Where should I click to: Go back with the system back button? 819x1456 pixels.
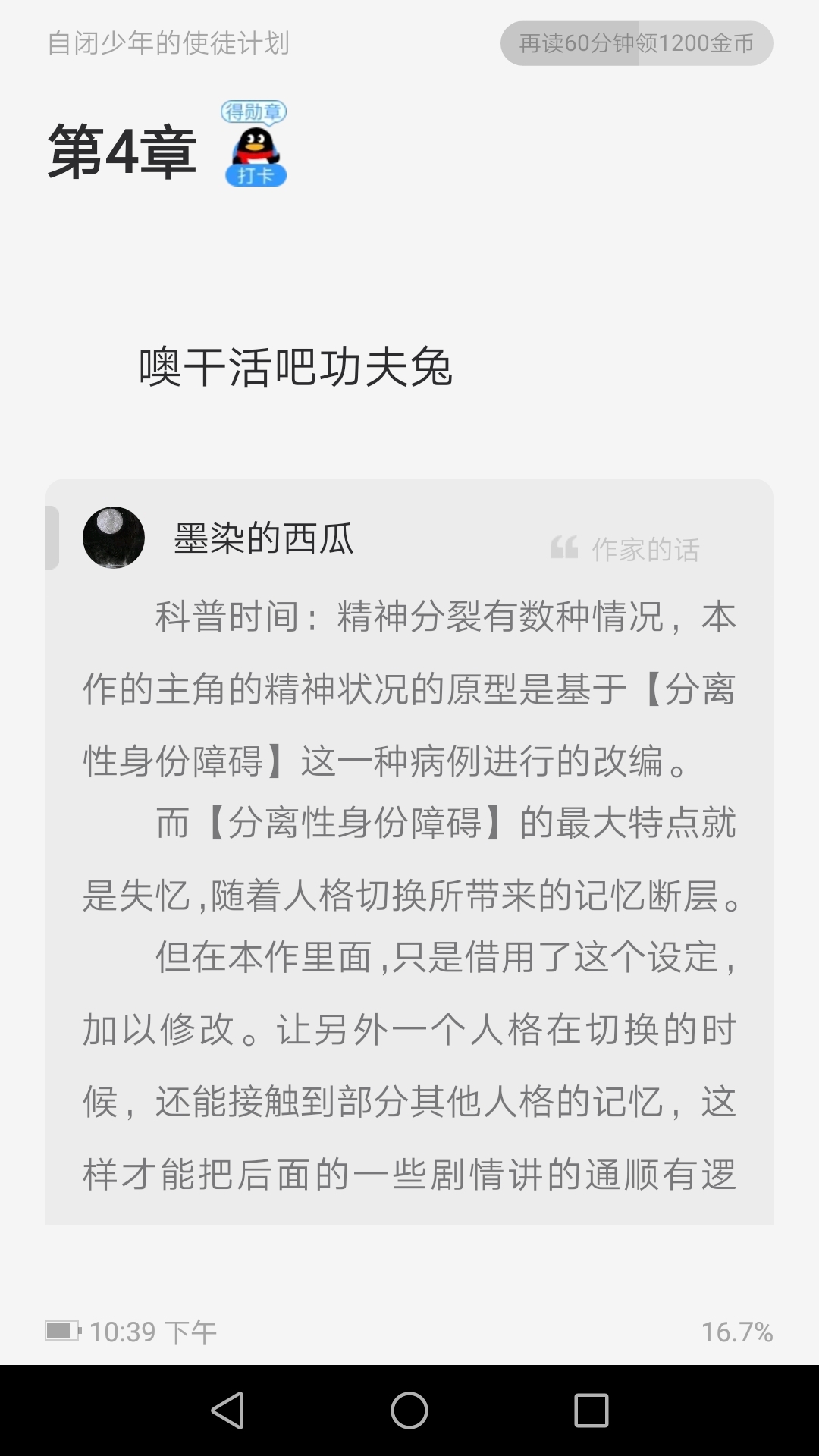click(227, 1410)
